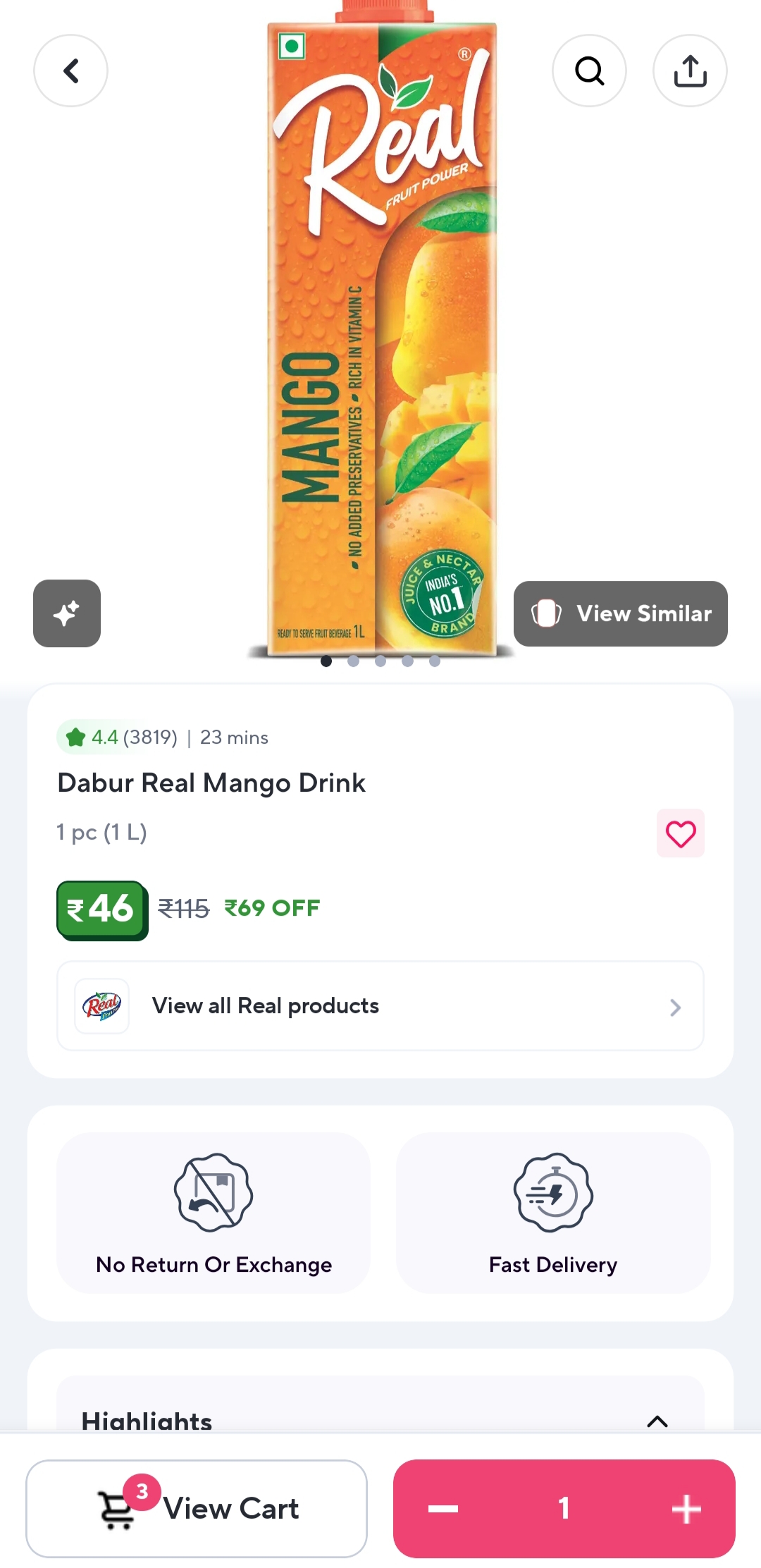This screenshot has height=1568, width=761.
Task: Collapse the Highlights section
Action: click(657, 1421)
